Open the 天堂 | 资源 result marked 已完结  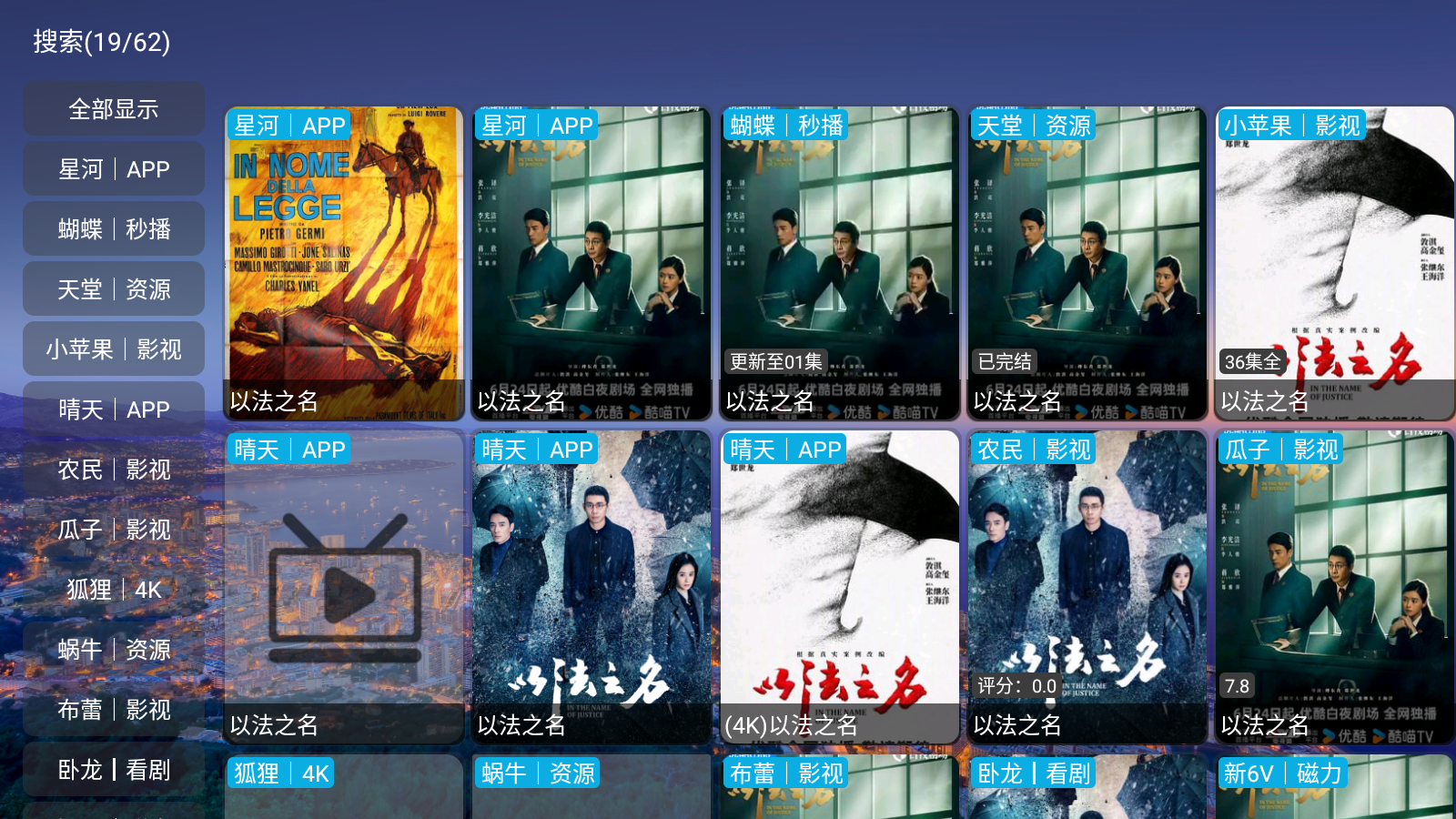coord(1087,264)
